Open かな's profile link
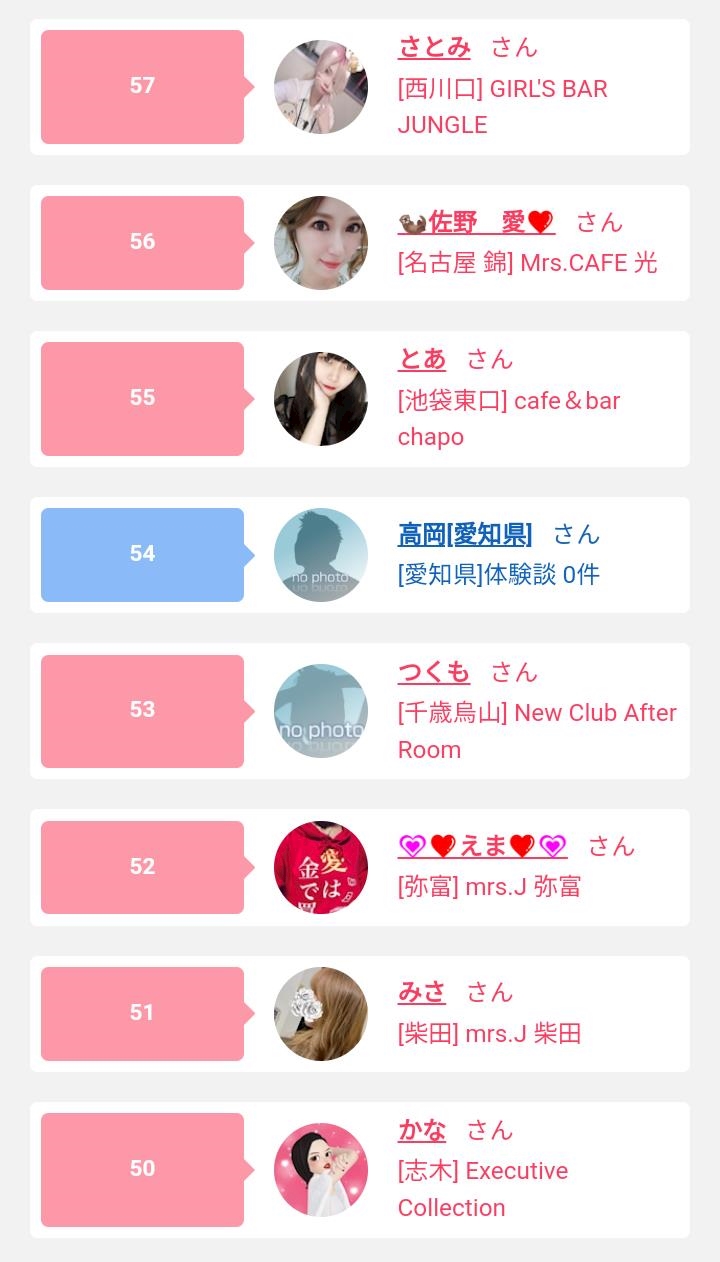Image resolution: width=720 pixels, height=1262 pixels. (x=422, y=1130)
